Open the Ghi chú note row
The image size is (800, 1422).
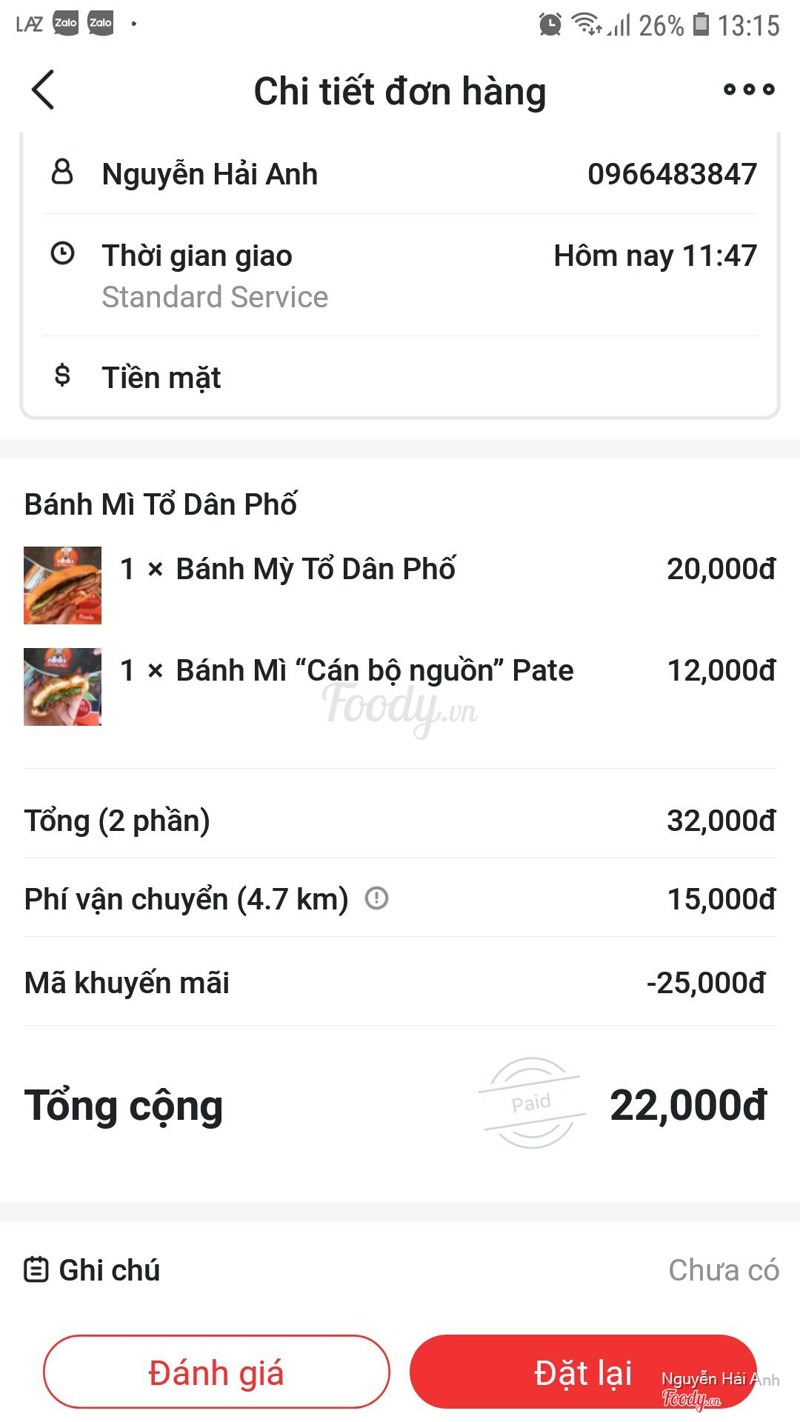click(400, 1270)
